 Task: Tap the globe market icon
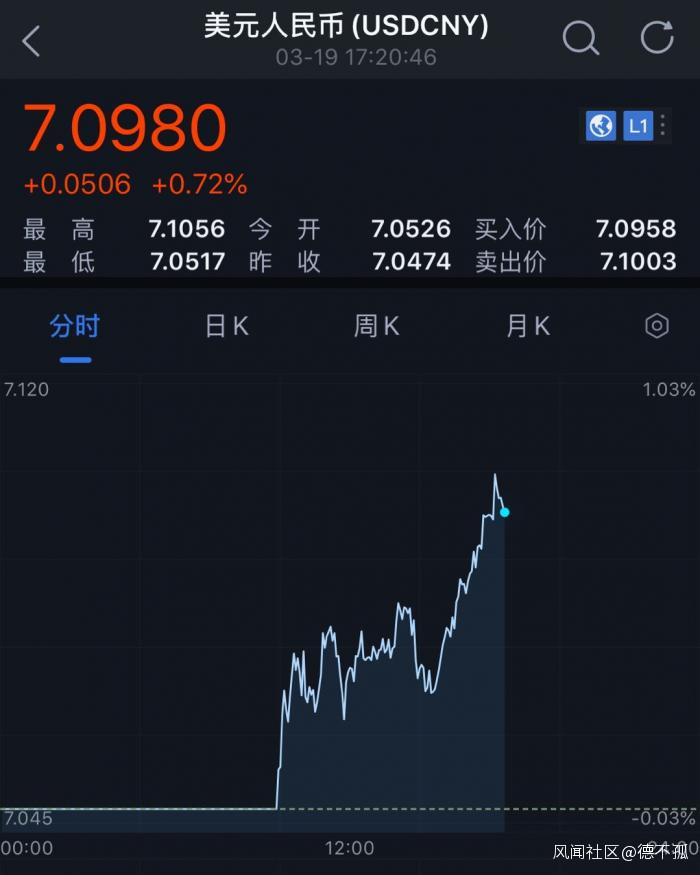601,126
